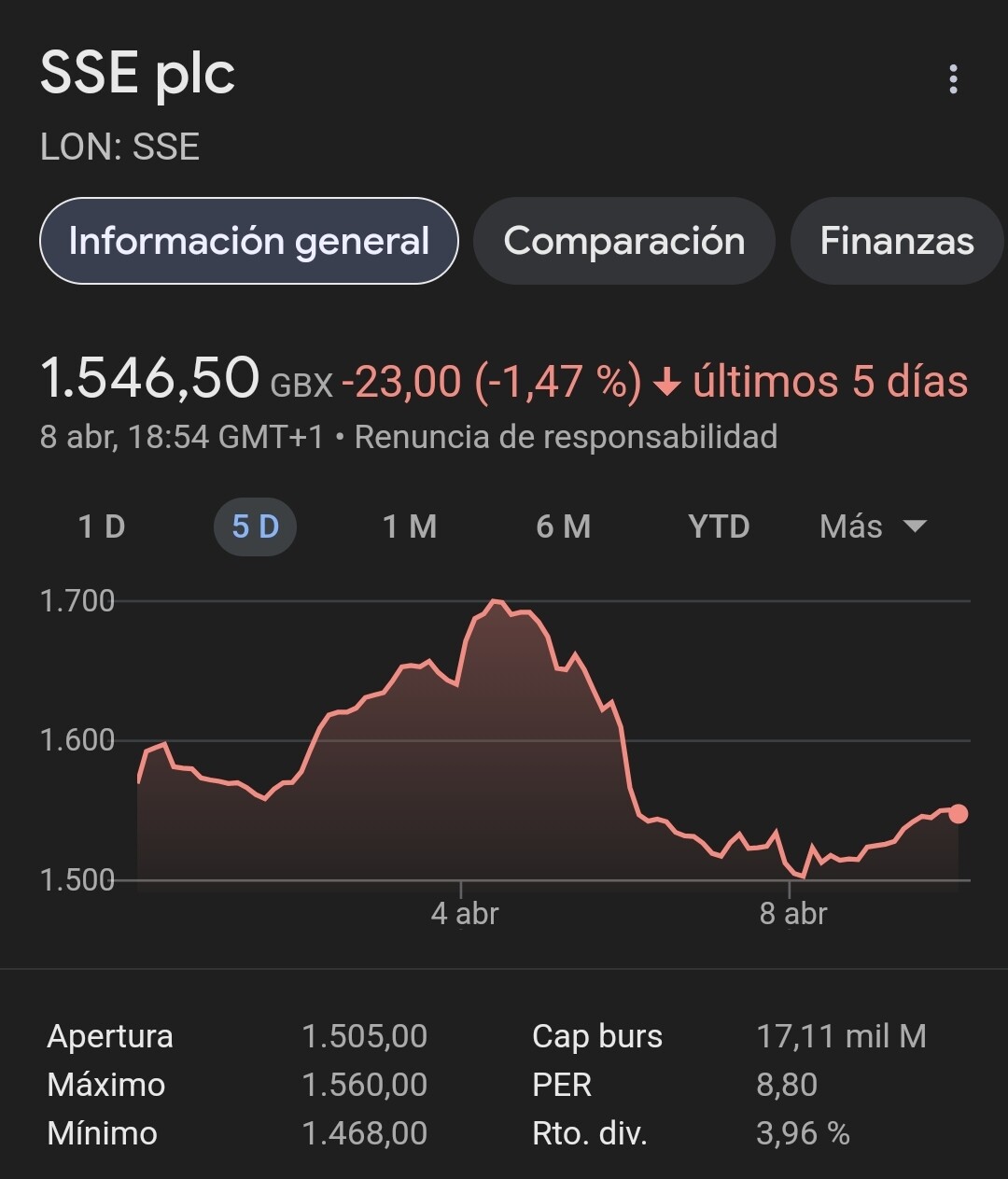Image resolution: width=1008 pixels, height=1179 pixels.
Task: Switch chart to 1 M range
Action: (x=410, y=526)
